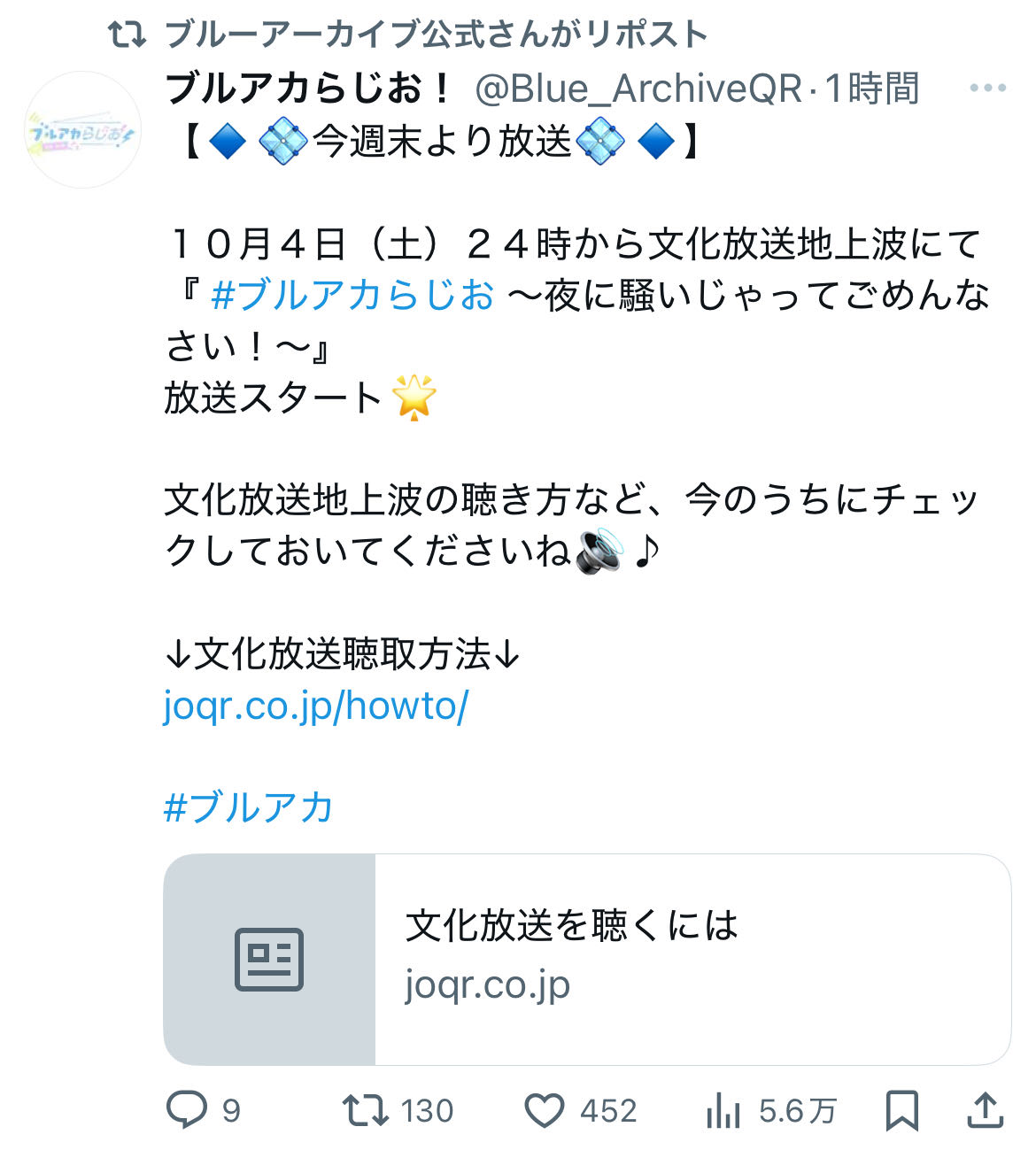Open the joqr.co.jp/howto/ link

(315, 706)
